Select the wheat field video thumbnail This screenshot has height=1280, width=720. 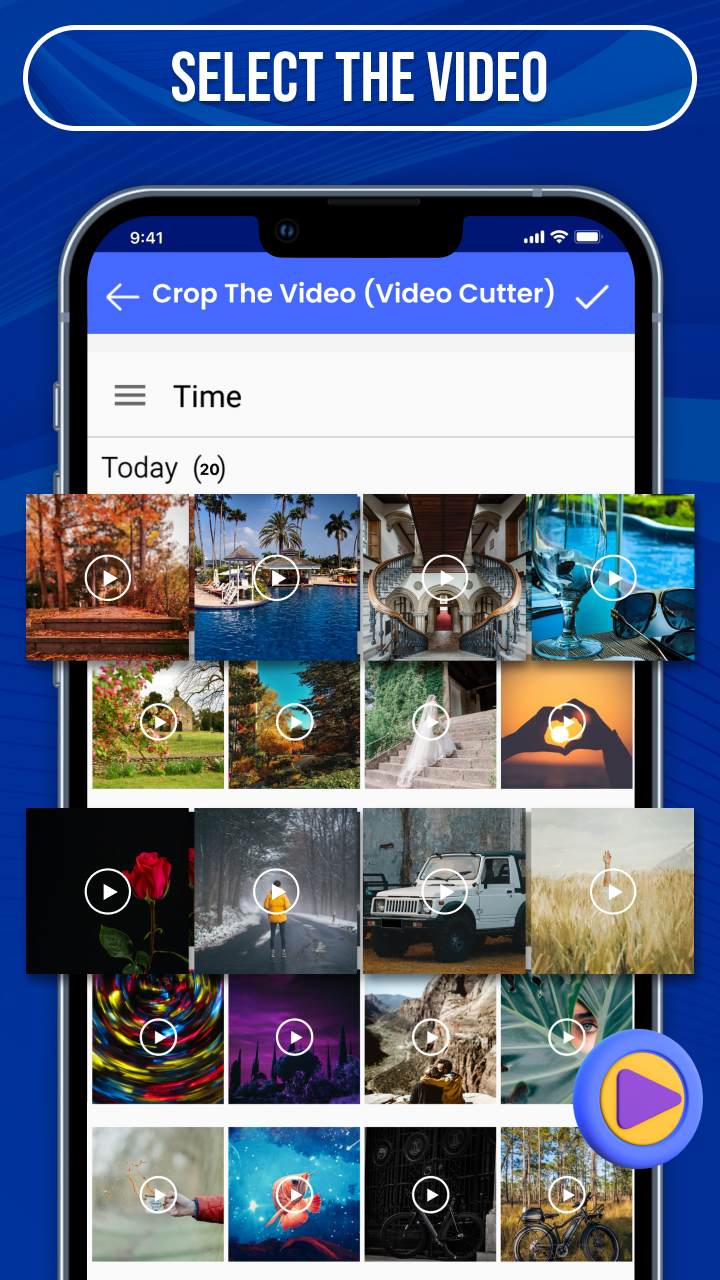point(611,891)
